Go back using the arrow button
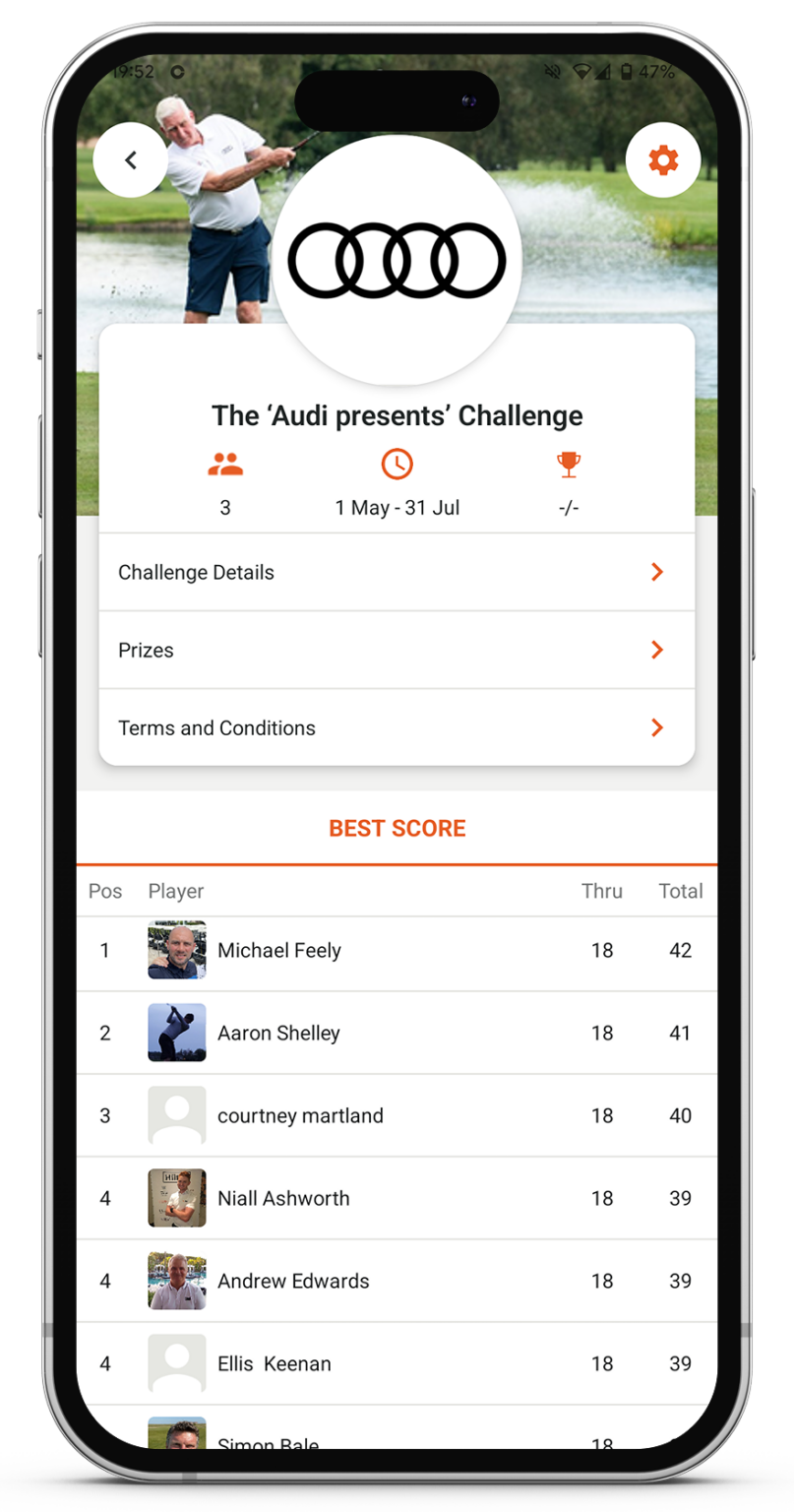This screenshot has height=1512, width=794. 131,159
